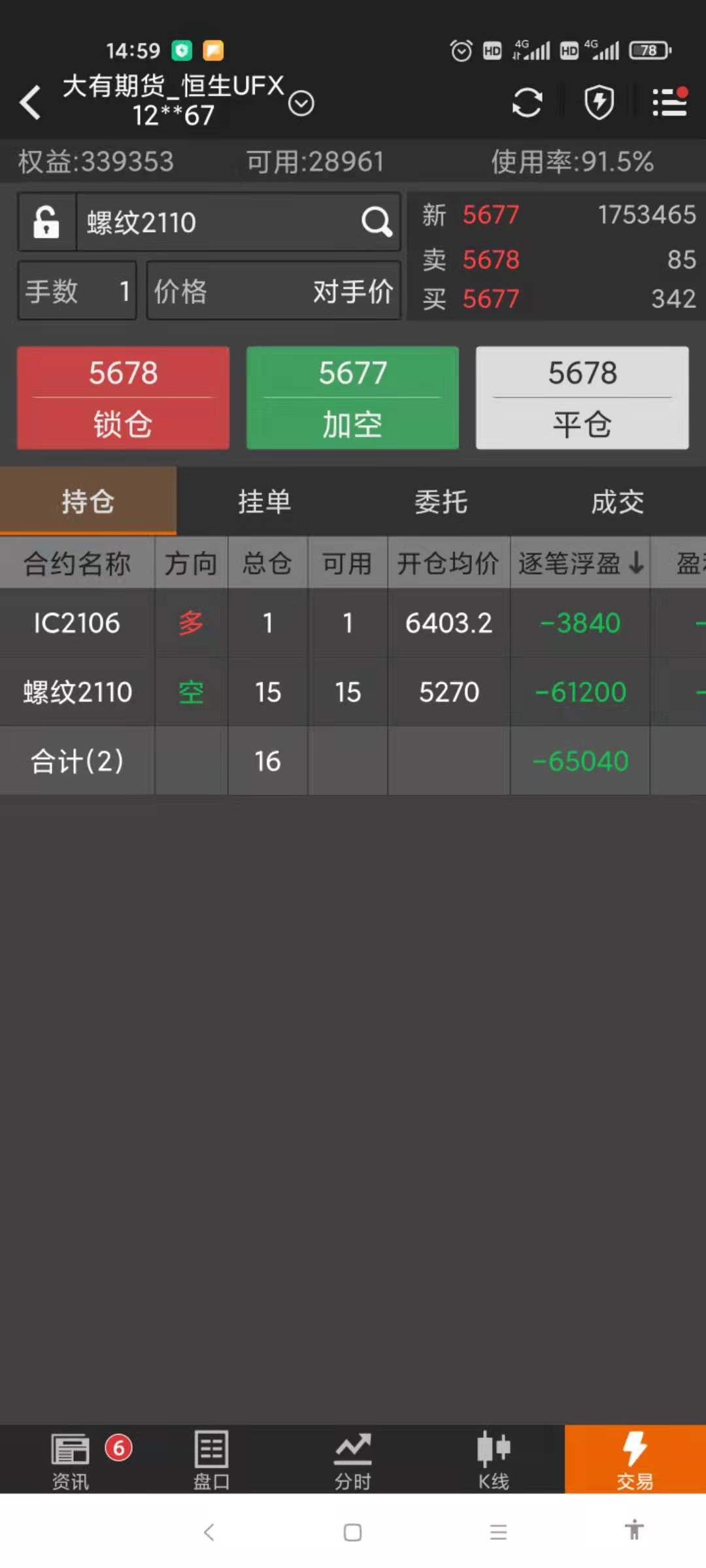
Task: Sort by 逐笔浮盈 column header
Action: (x=580, y=563)
